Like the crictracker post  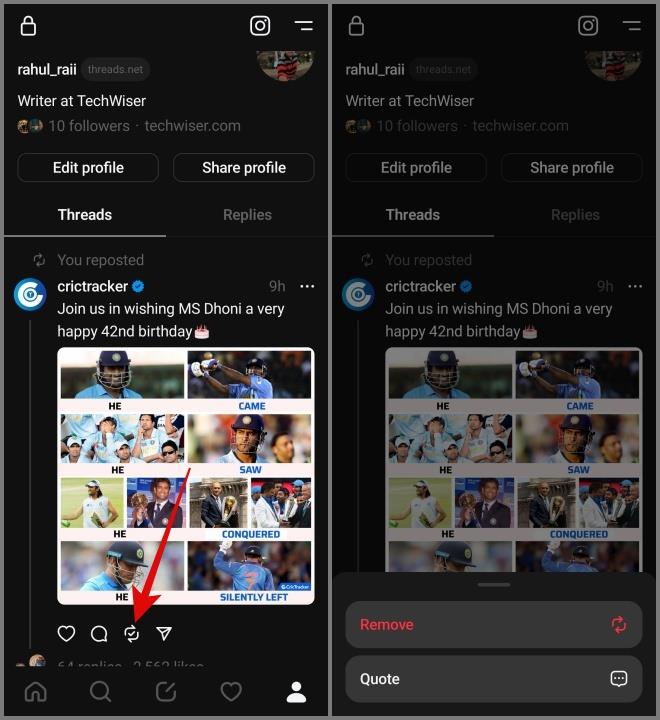pos(66,633)
